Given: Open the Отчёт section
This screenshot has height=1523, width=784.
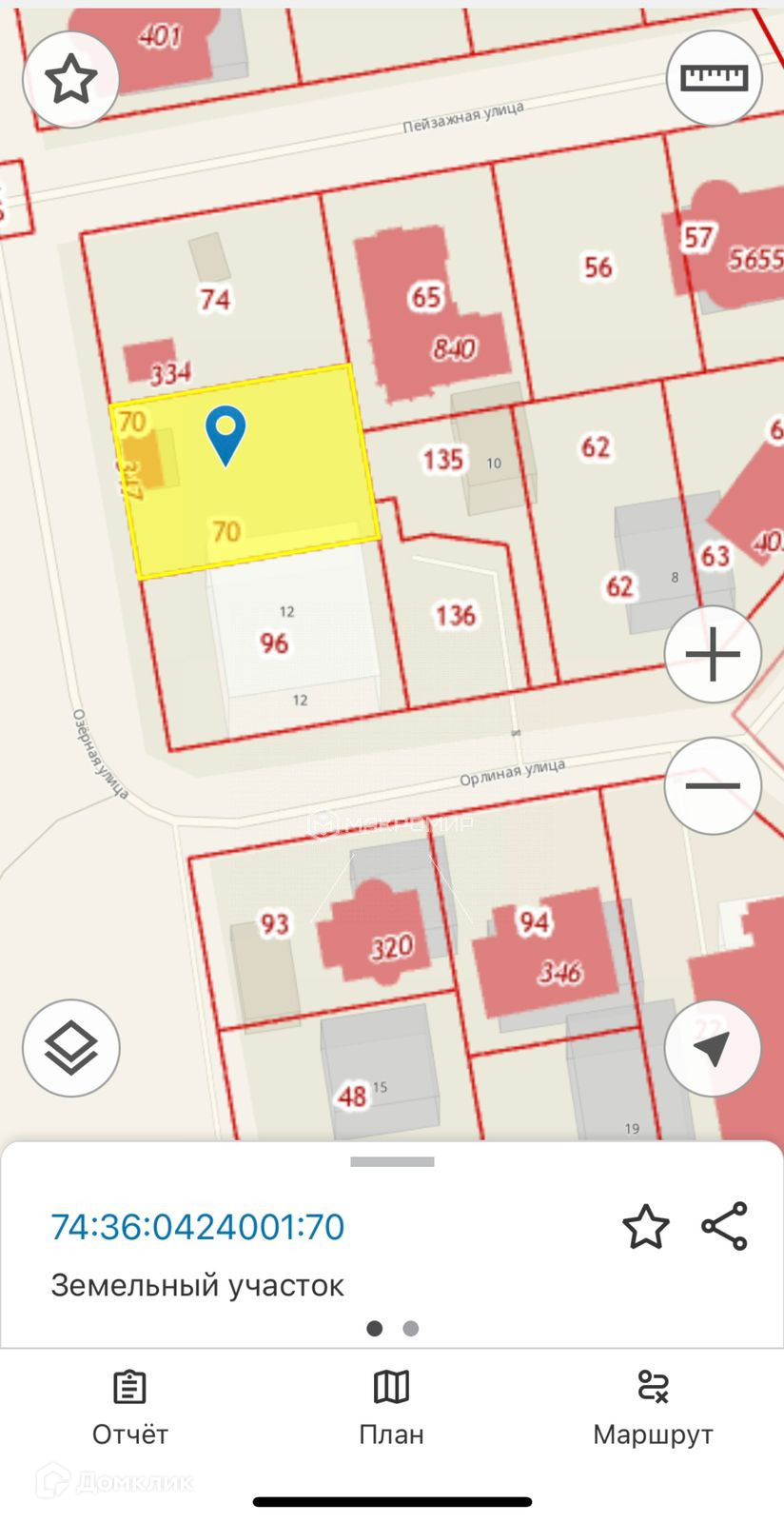Looking at the screenshot, I should 129,1408.
